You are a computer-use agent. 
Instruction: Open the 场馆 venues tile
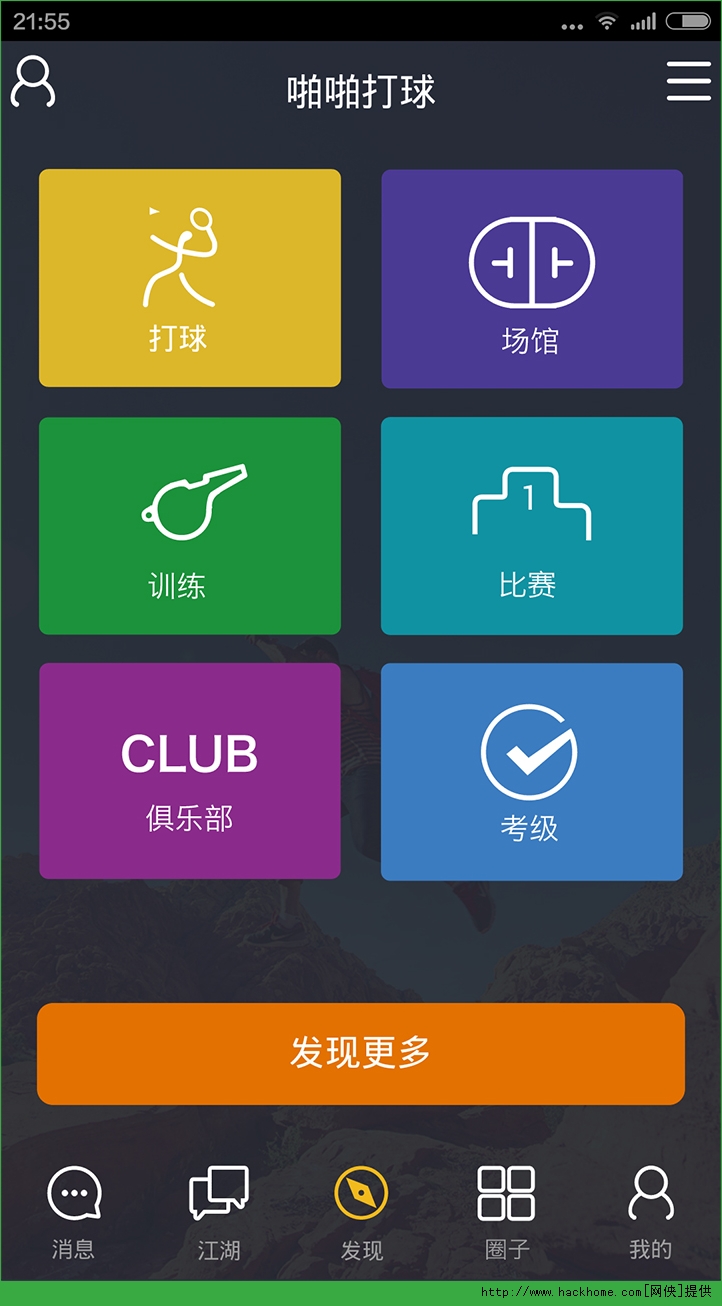click(x=532, y=279)
